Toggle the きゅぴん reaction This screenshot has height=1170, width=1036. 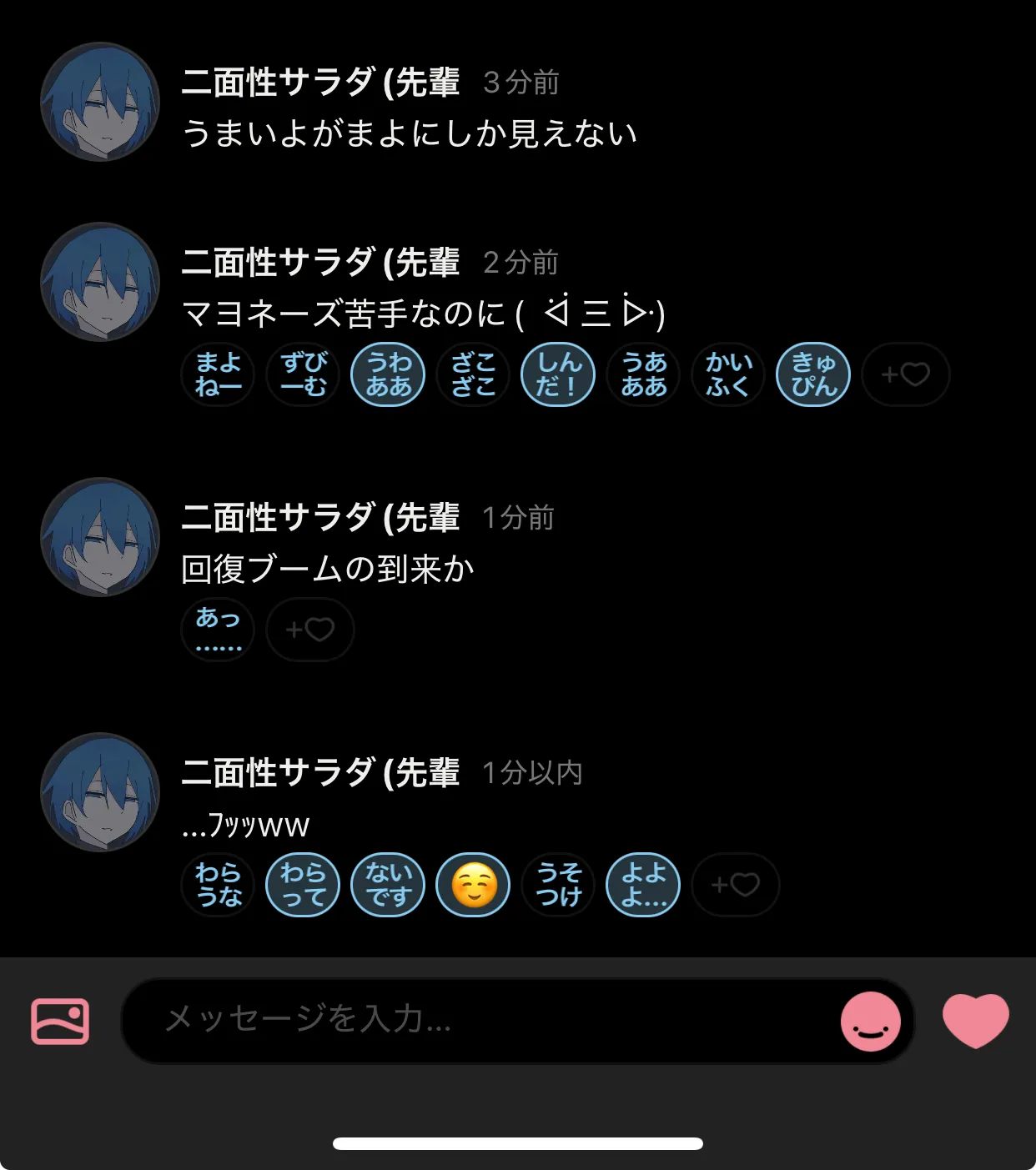tap(813, 374)
